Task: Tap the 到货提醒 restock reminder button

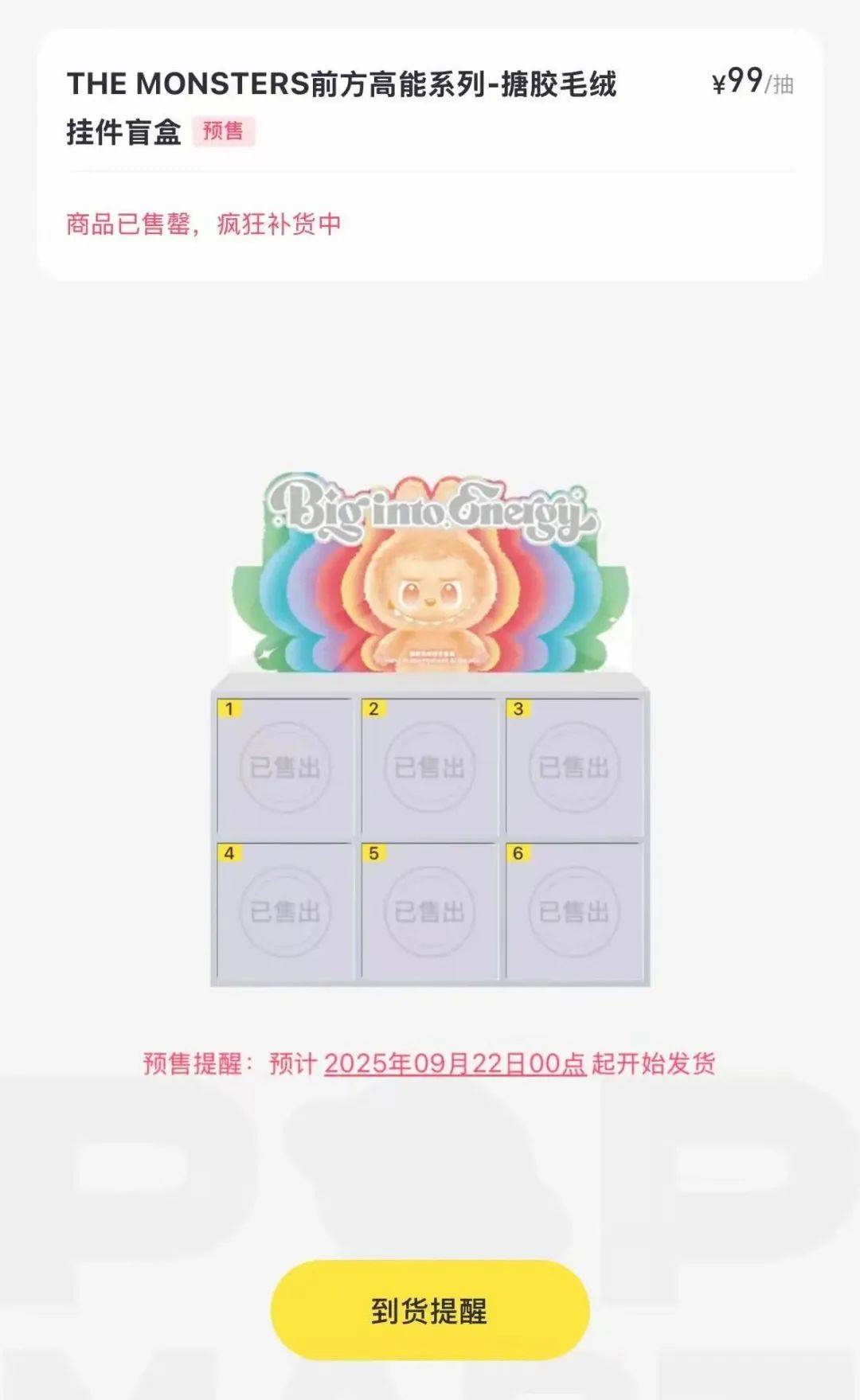Action: click(x=430, y=1309)
